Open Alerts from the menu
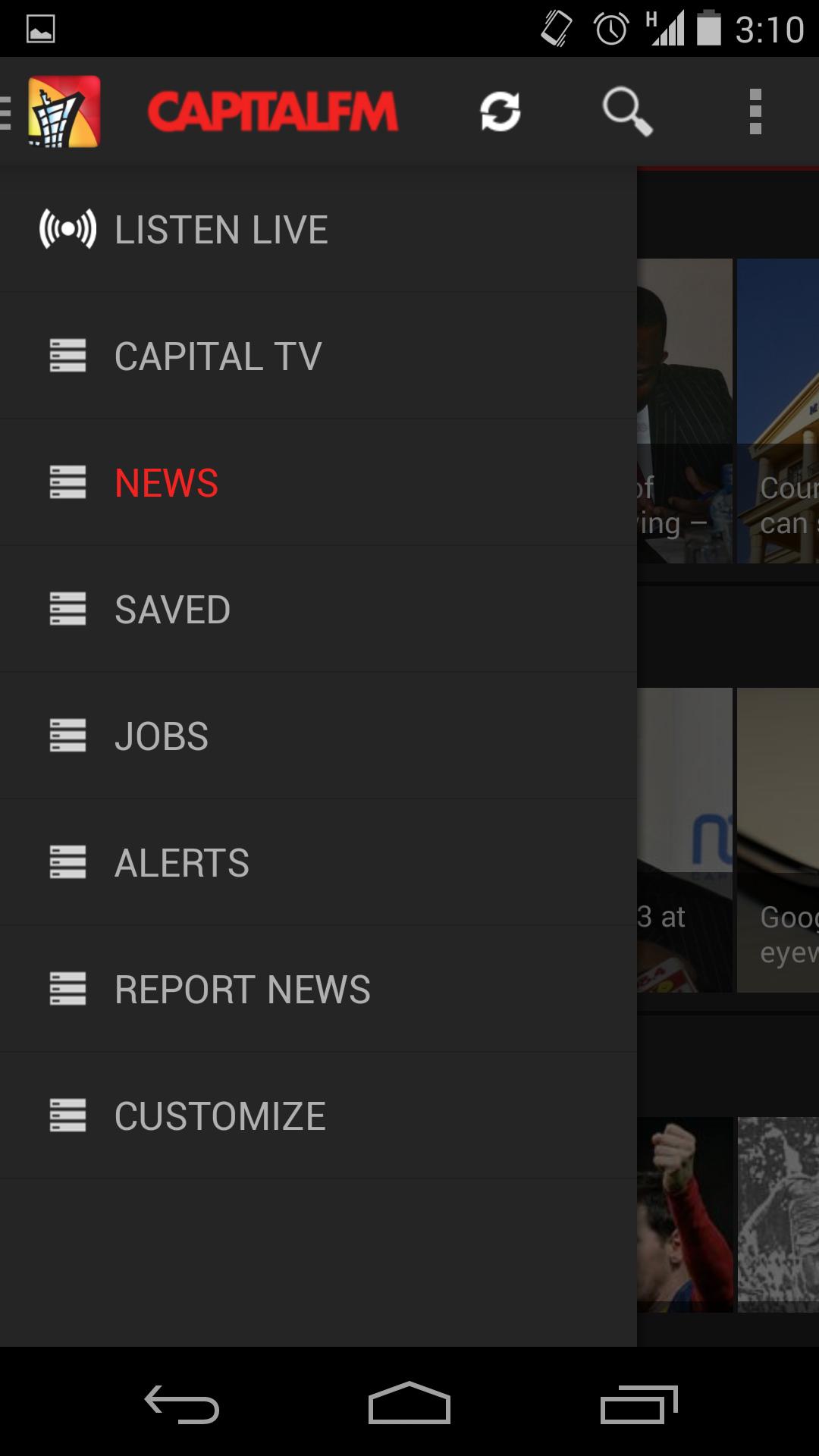This screenshot has height=1456, width=819. [x=182, y=863]
